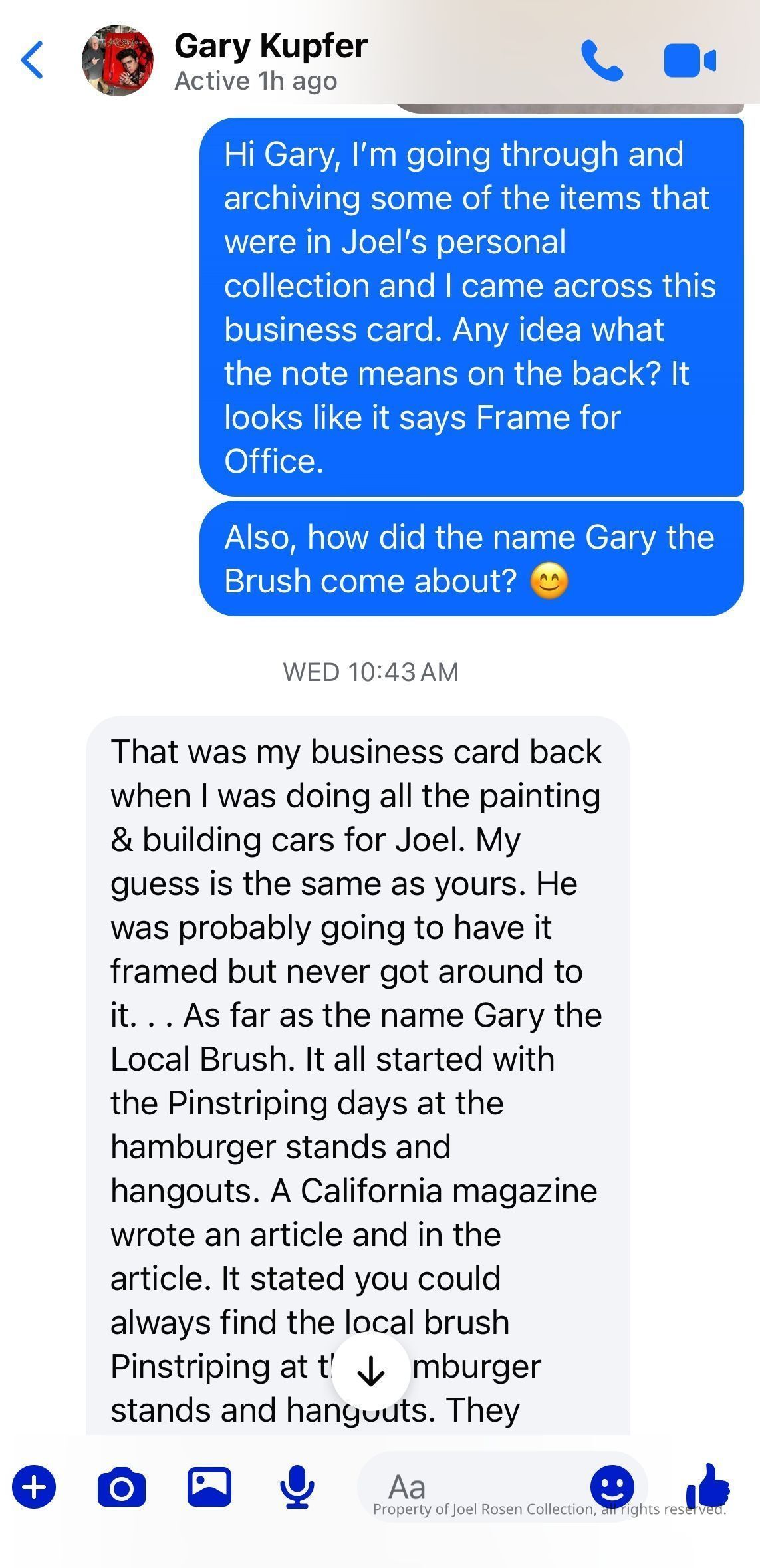The image size is (760, 1568).
Task: Open Gary Kupfer's profile picture
Action: click(117, 61)
